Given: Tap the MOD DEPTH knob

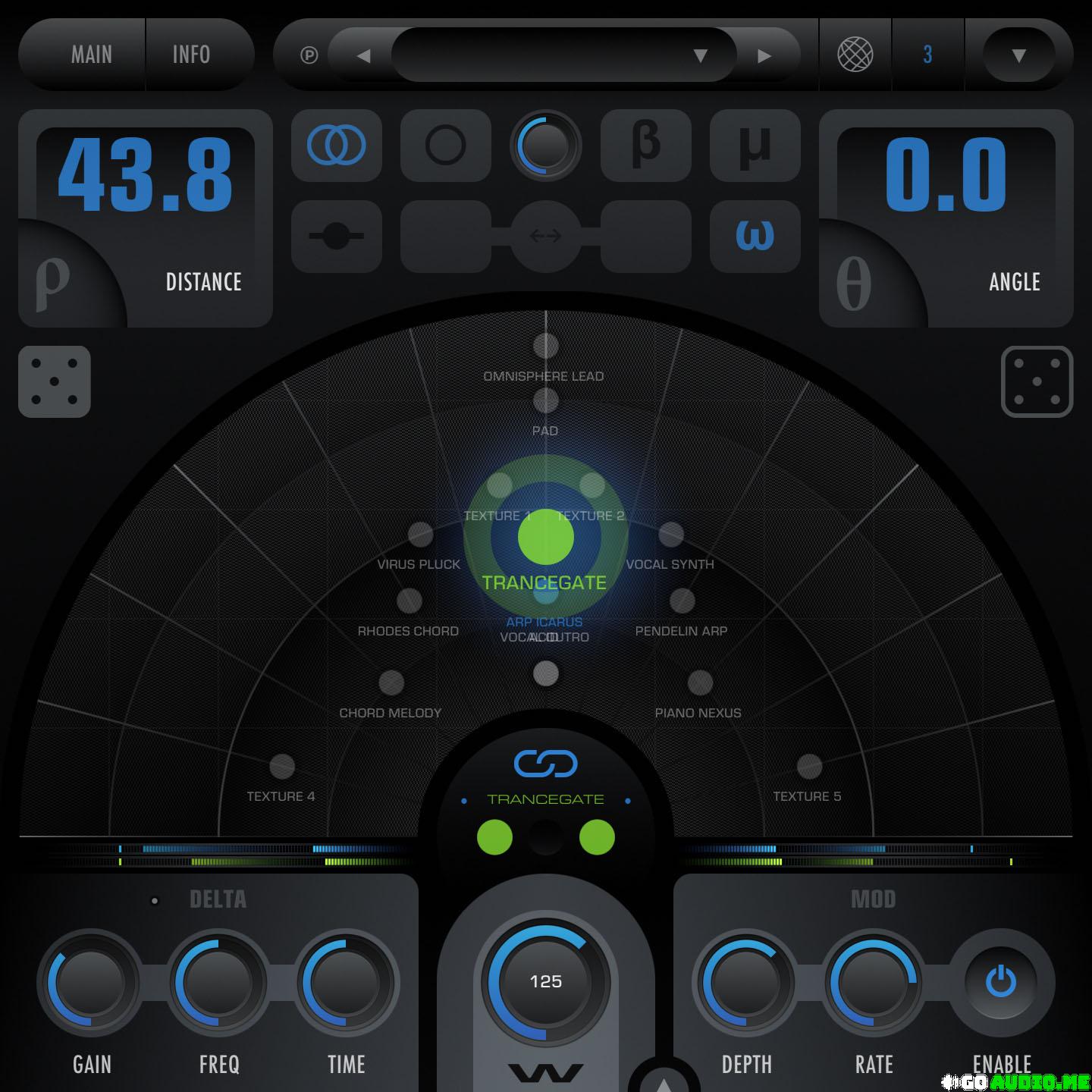Looking at the screenshot, I should [746, 982].
